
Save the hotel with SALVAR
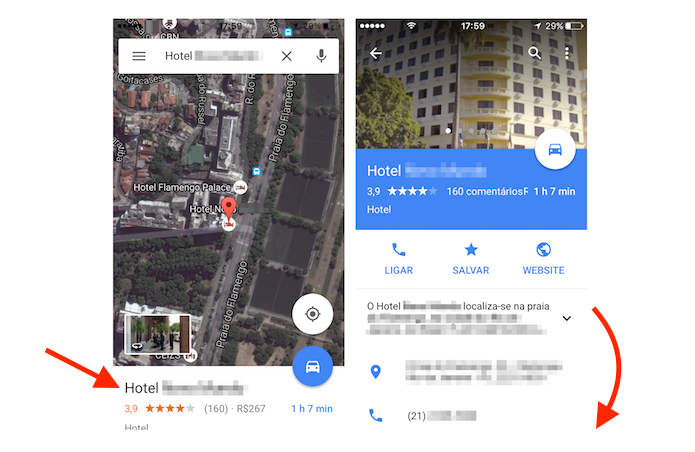[x=470, y=258]
